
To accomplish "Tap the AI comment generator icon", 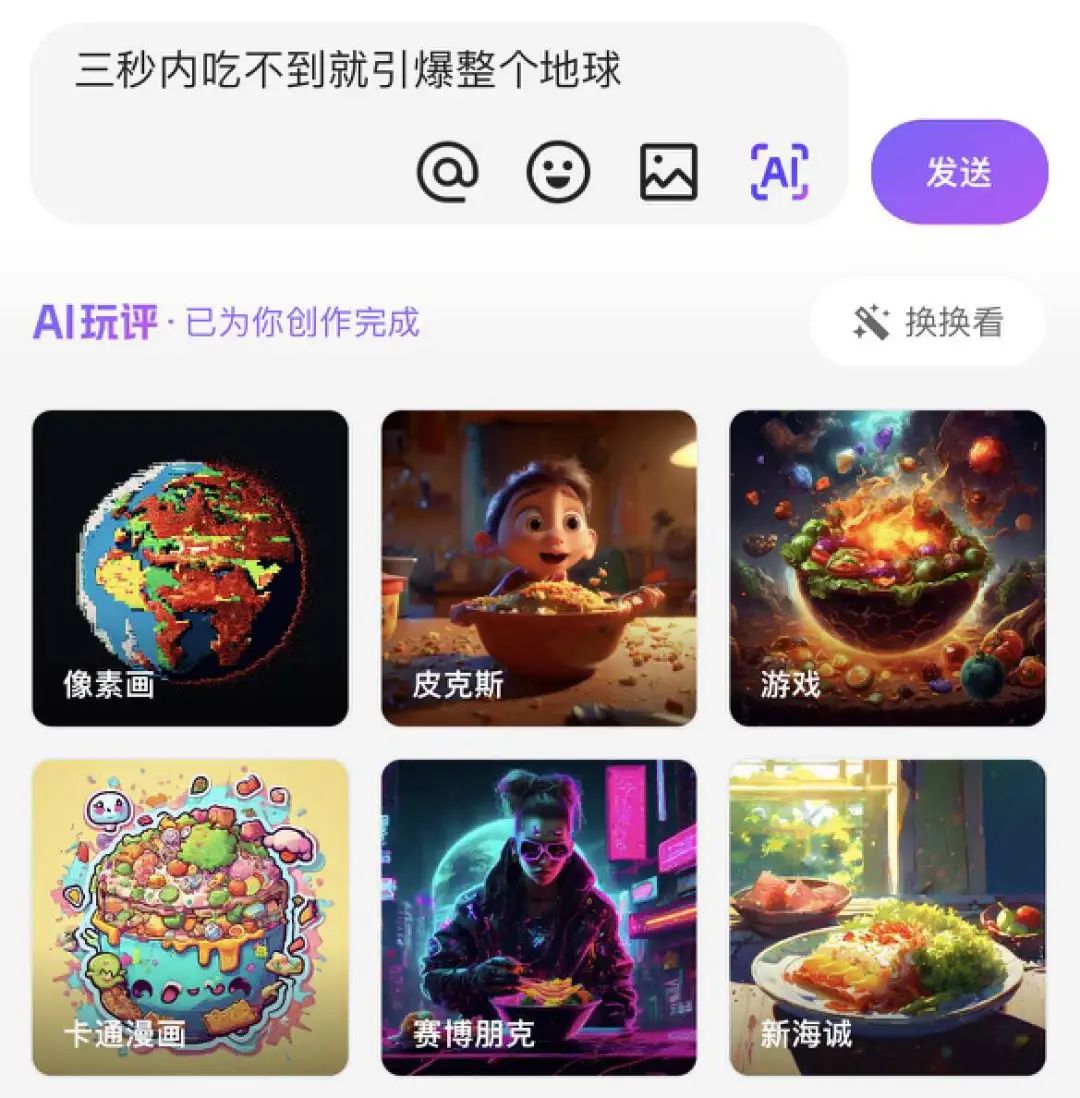I will tap(779, 172).
